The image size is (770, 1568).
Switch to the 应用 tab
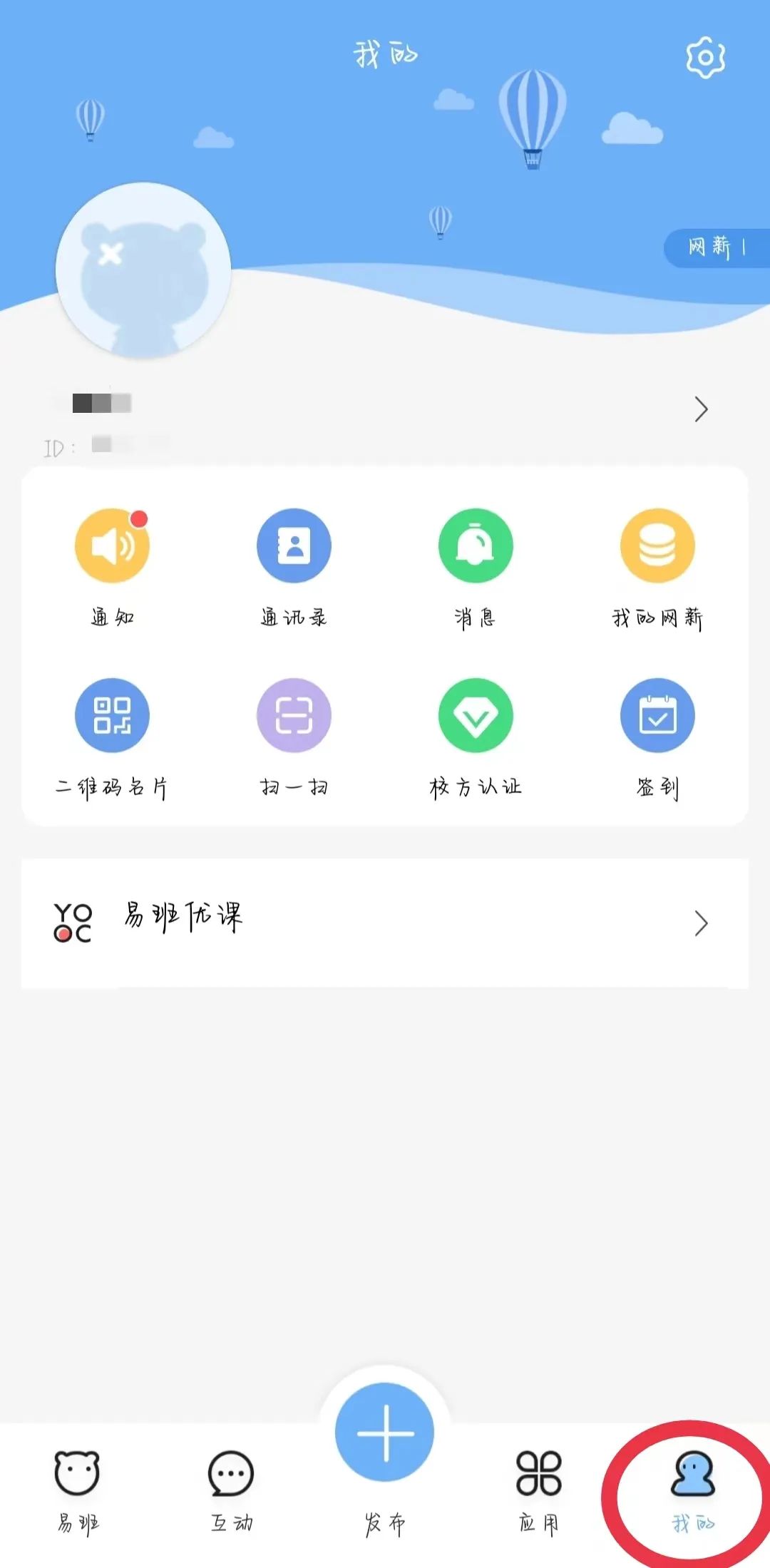(x=539, y=1489)
